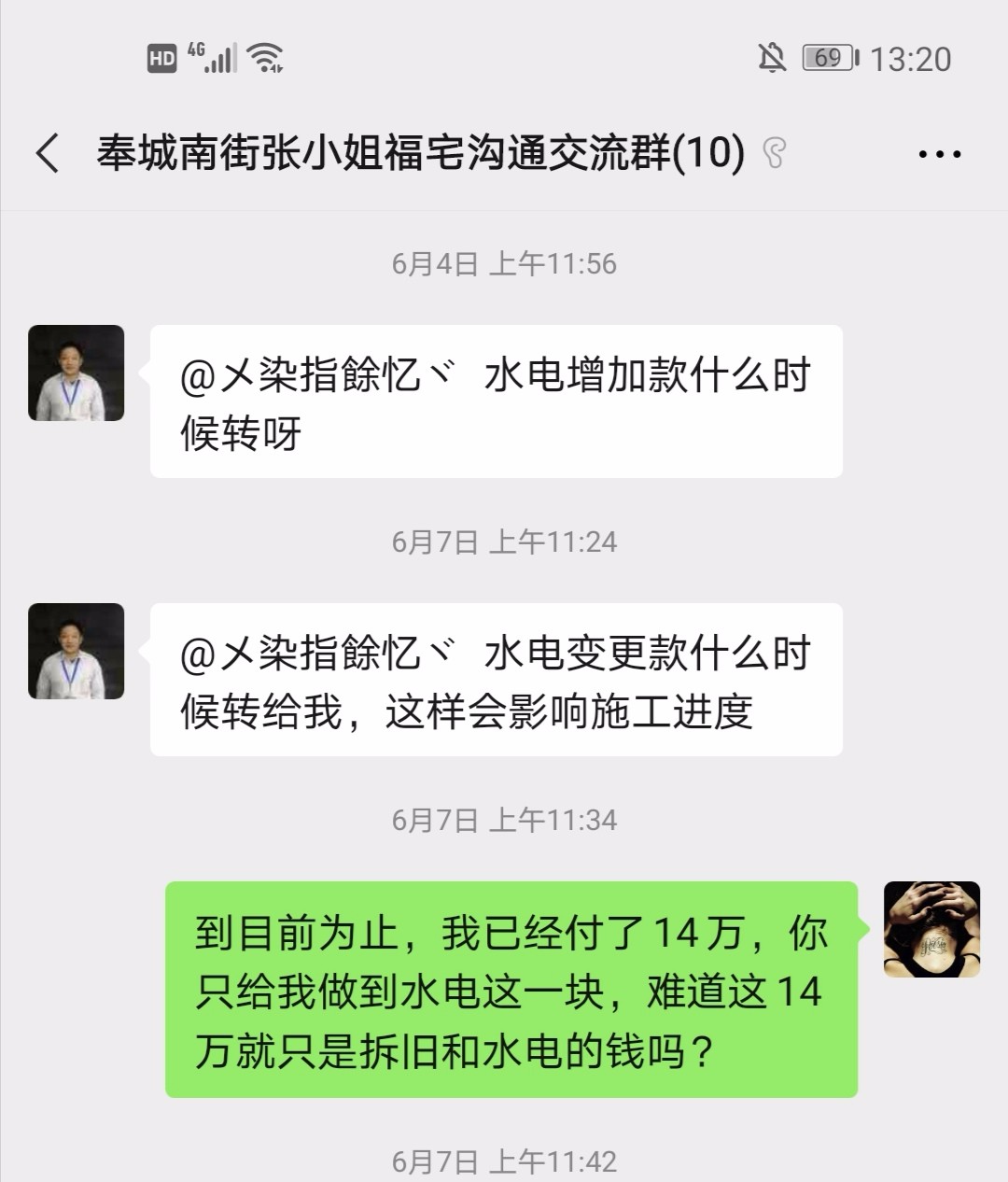Open the three-dot chat info menu
Screen dimensions: 1008x1182
click(939, 154)
